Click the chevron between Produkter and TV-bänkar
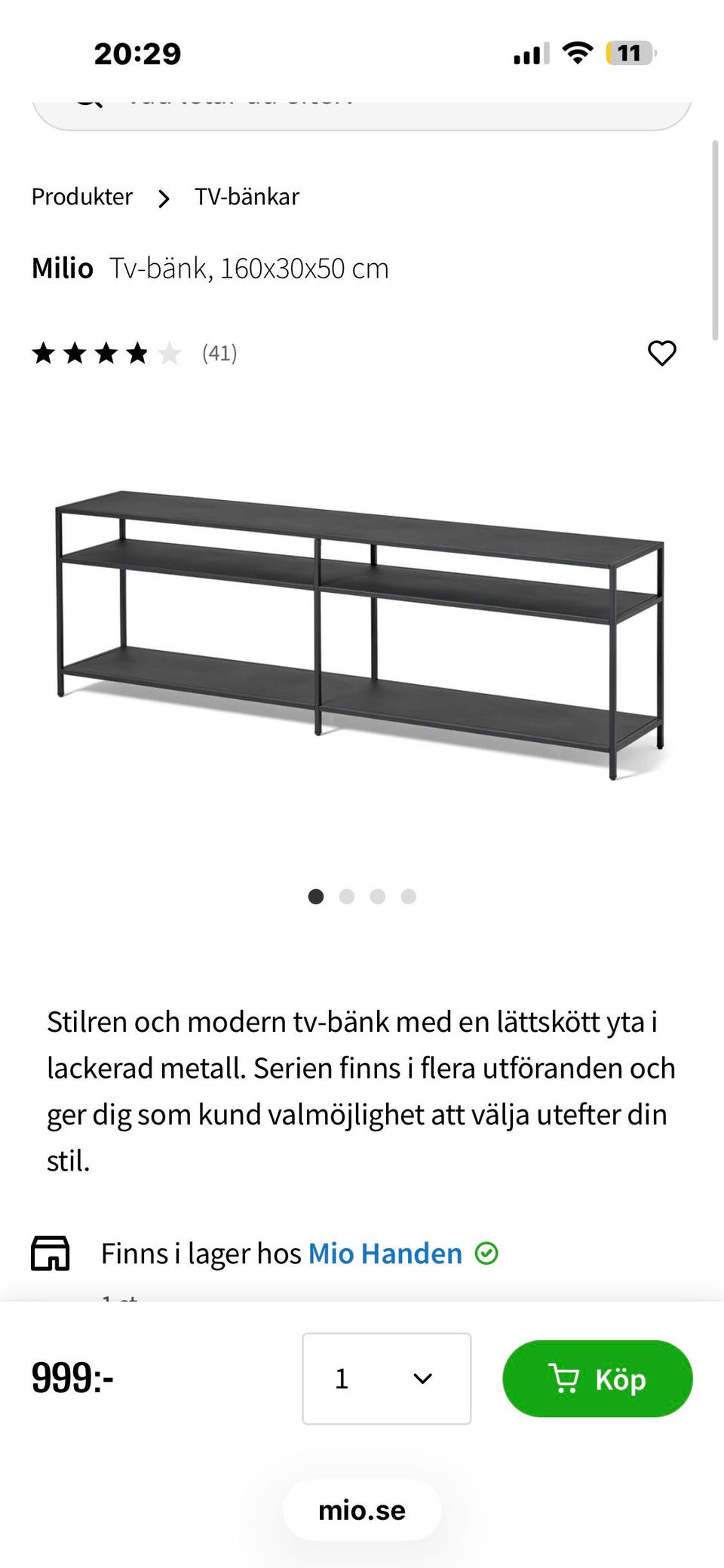The height and width of the screenshot is (1568, 724). [x=163, y=198]
